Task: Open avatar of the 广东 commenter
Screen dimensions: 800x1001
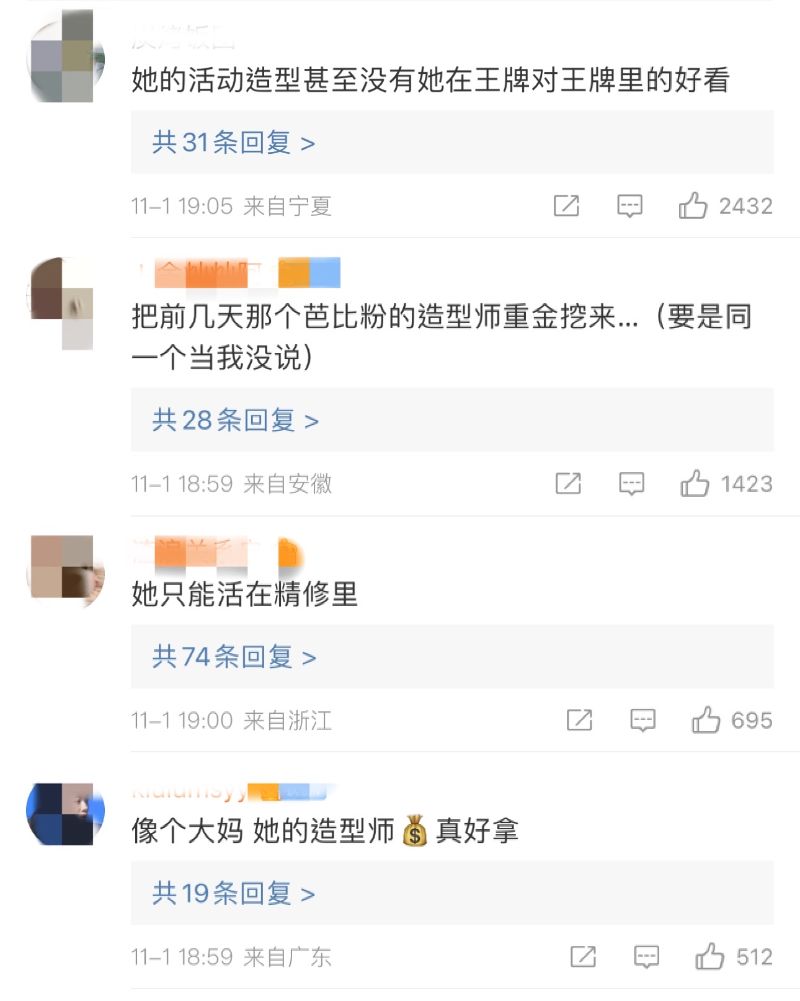Action: pos(65,813)
